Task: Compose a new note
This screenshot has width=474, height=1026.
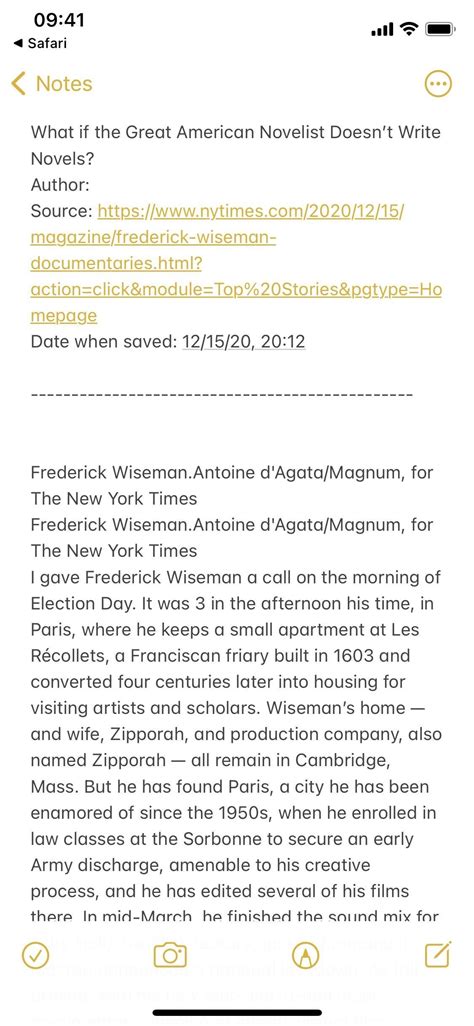Action: click(438, 955)
